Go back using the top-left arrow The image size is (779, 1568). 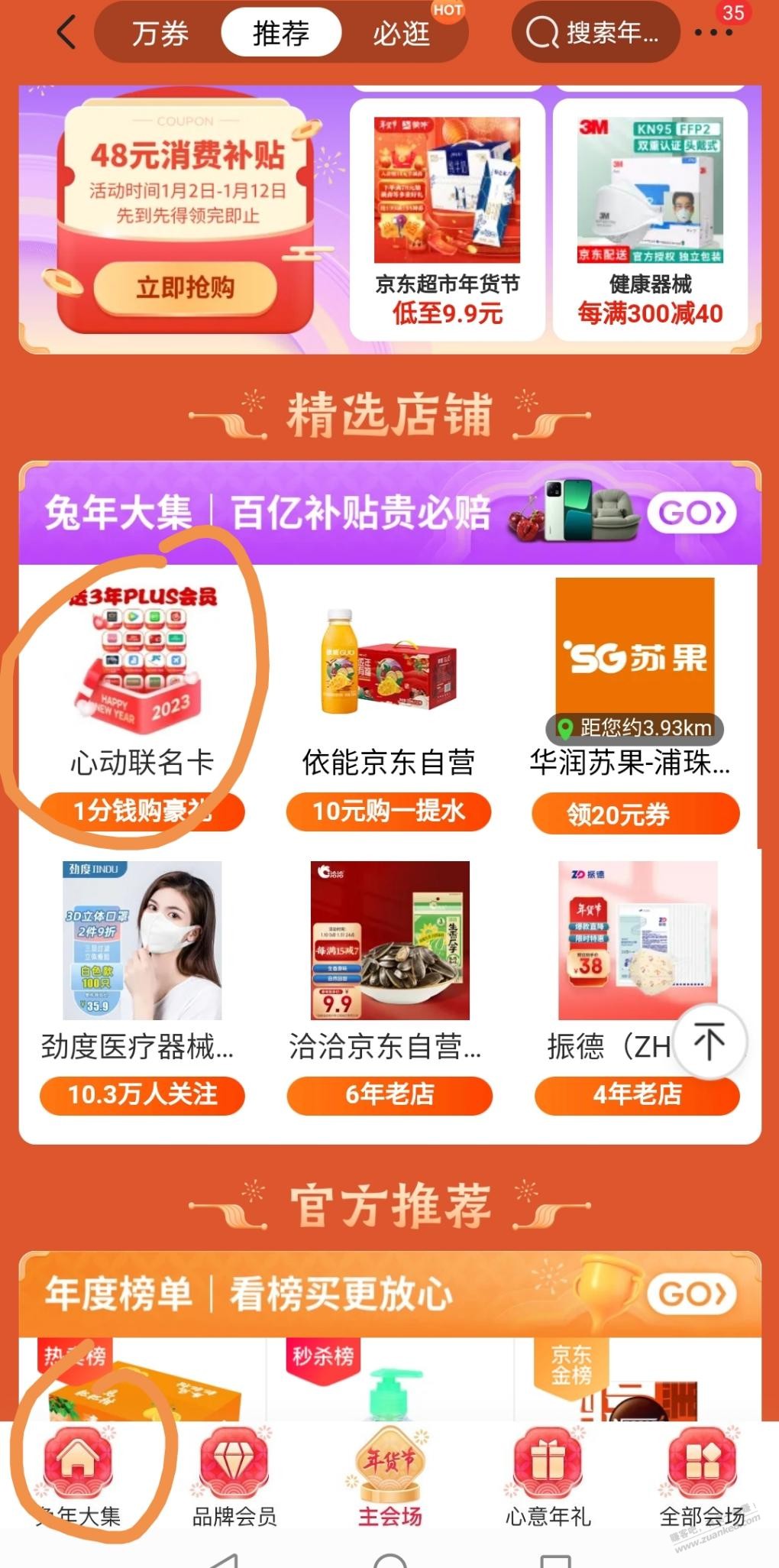click(x=67, y=33)
